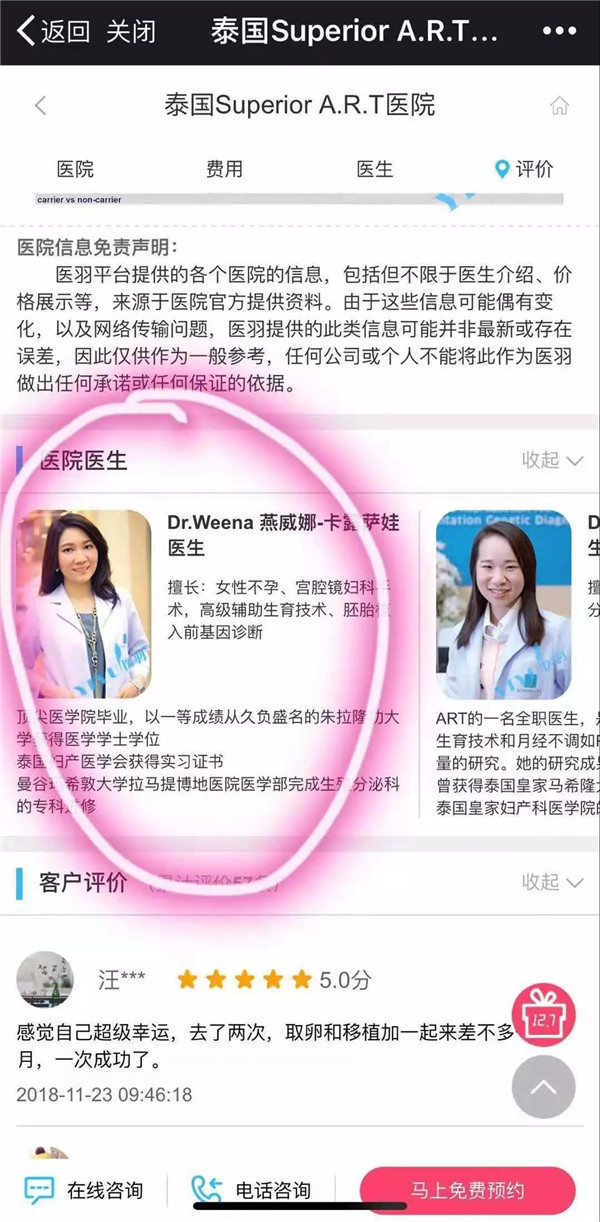Switch to the 费用 tab
The width and height of the screenshot is (600, 1222).
pos(224,169)
